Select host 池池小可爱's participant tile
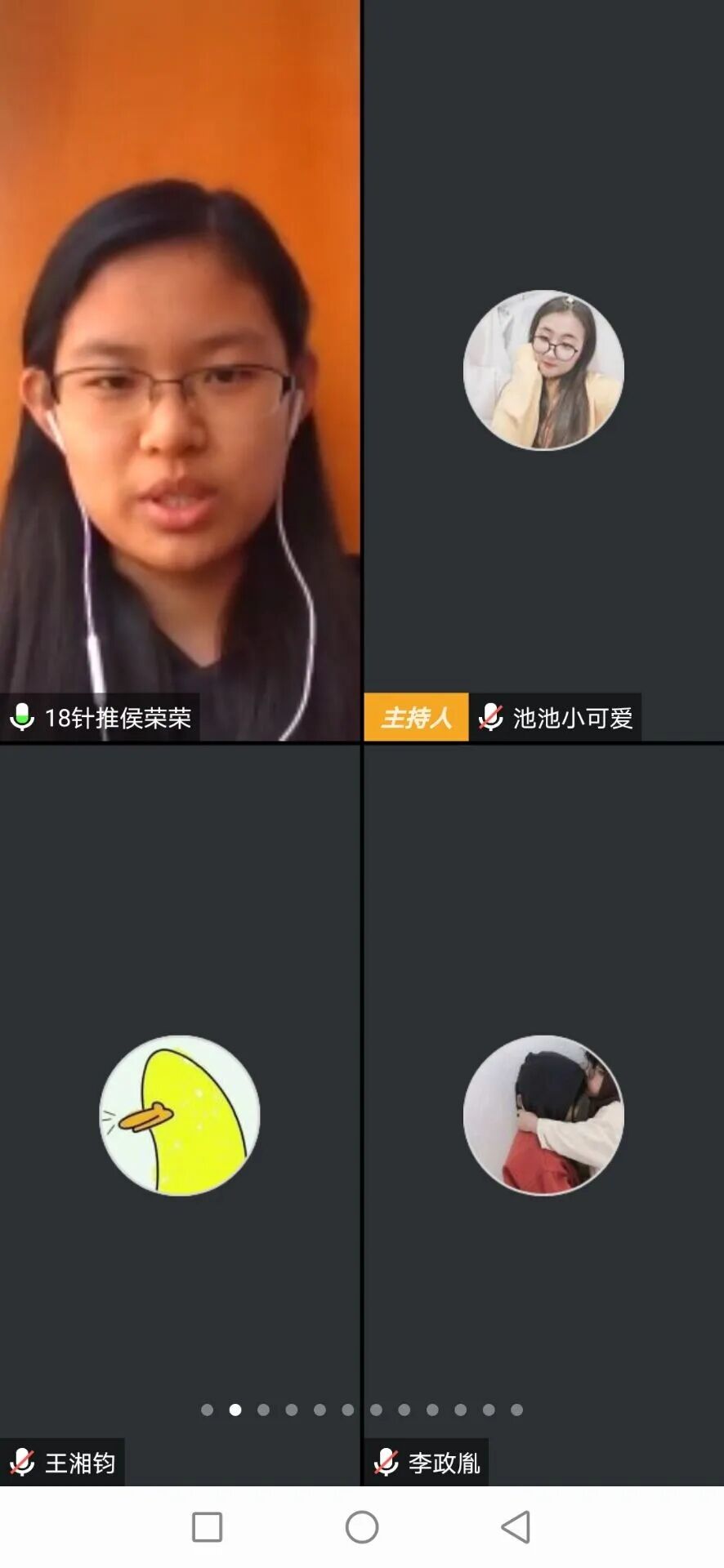724x1568 pixels. [543, 370]
